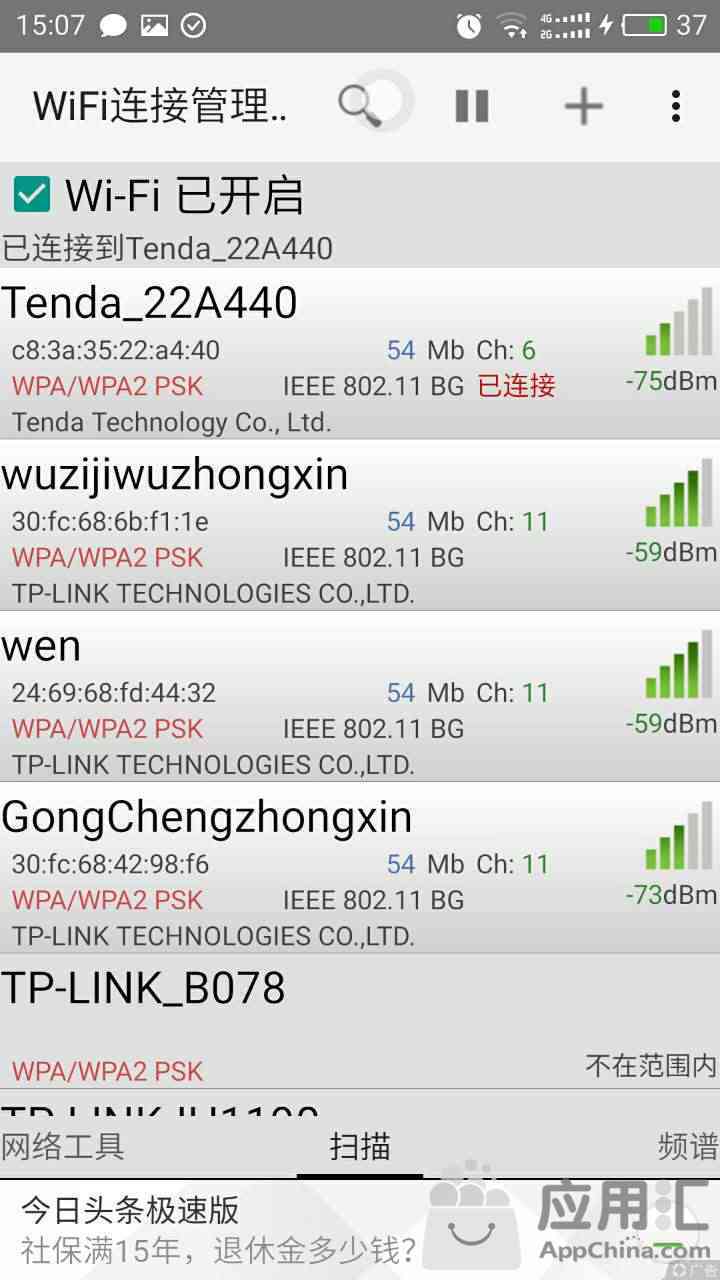Open the TP-LINK_B078 network entry
This screenshot has height=1280, width=720.
pyautogui.click(x=360, y=1021)
